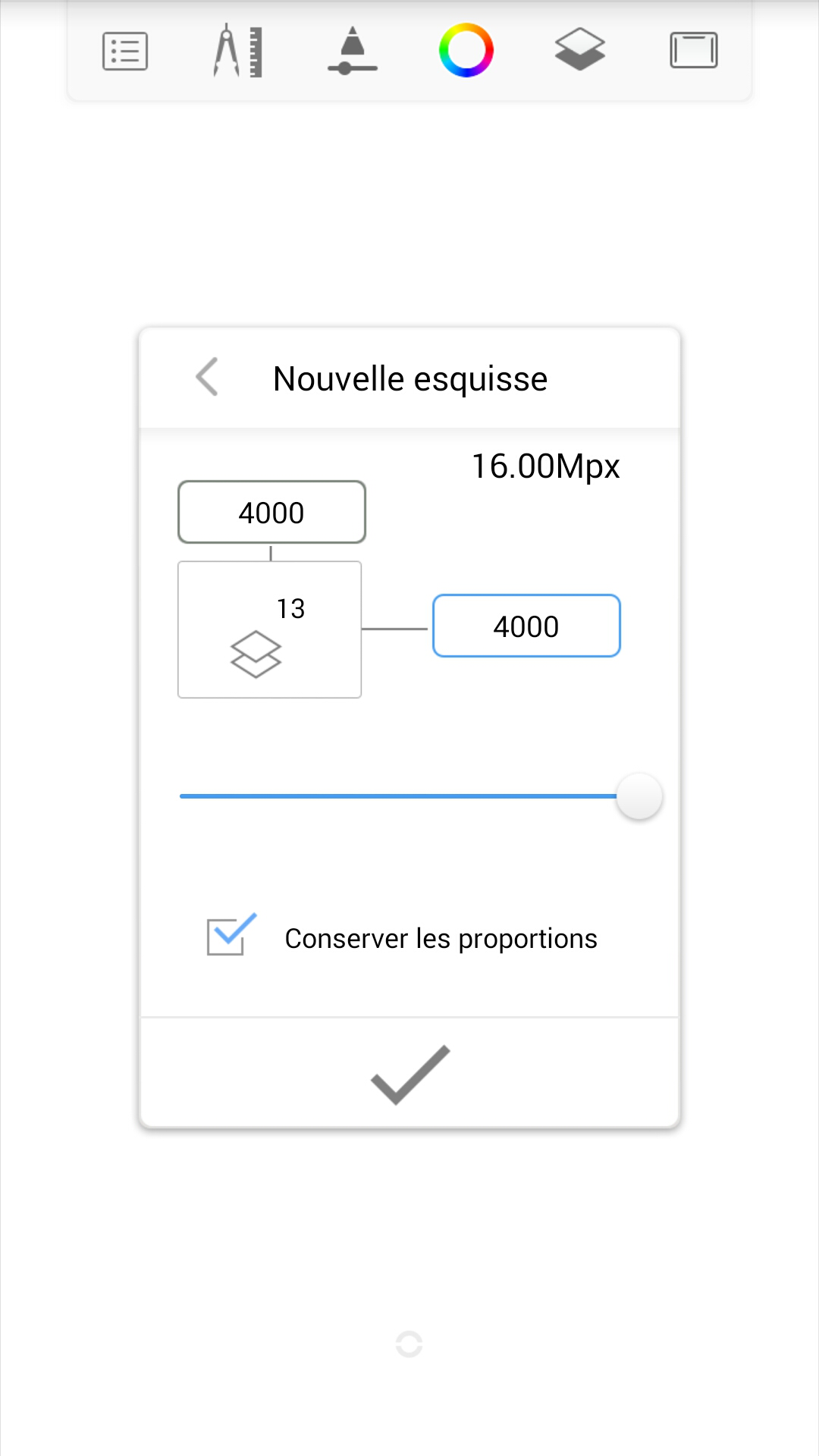Open the color wheel picker
Screen dimensions: 819x1456
click(466, 51)
